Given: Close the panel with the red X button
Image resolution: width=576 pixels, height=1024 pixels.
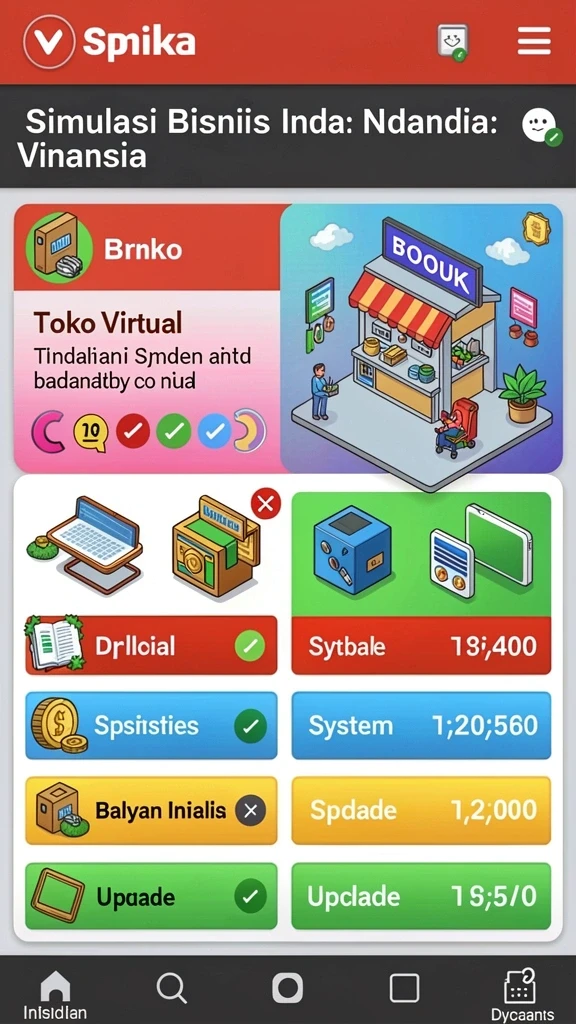Looking at the screenshot, I should 266,504.
